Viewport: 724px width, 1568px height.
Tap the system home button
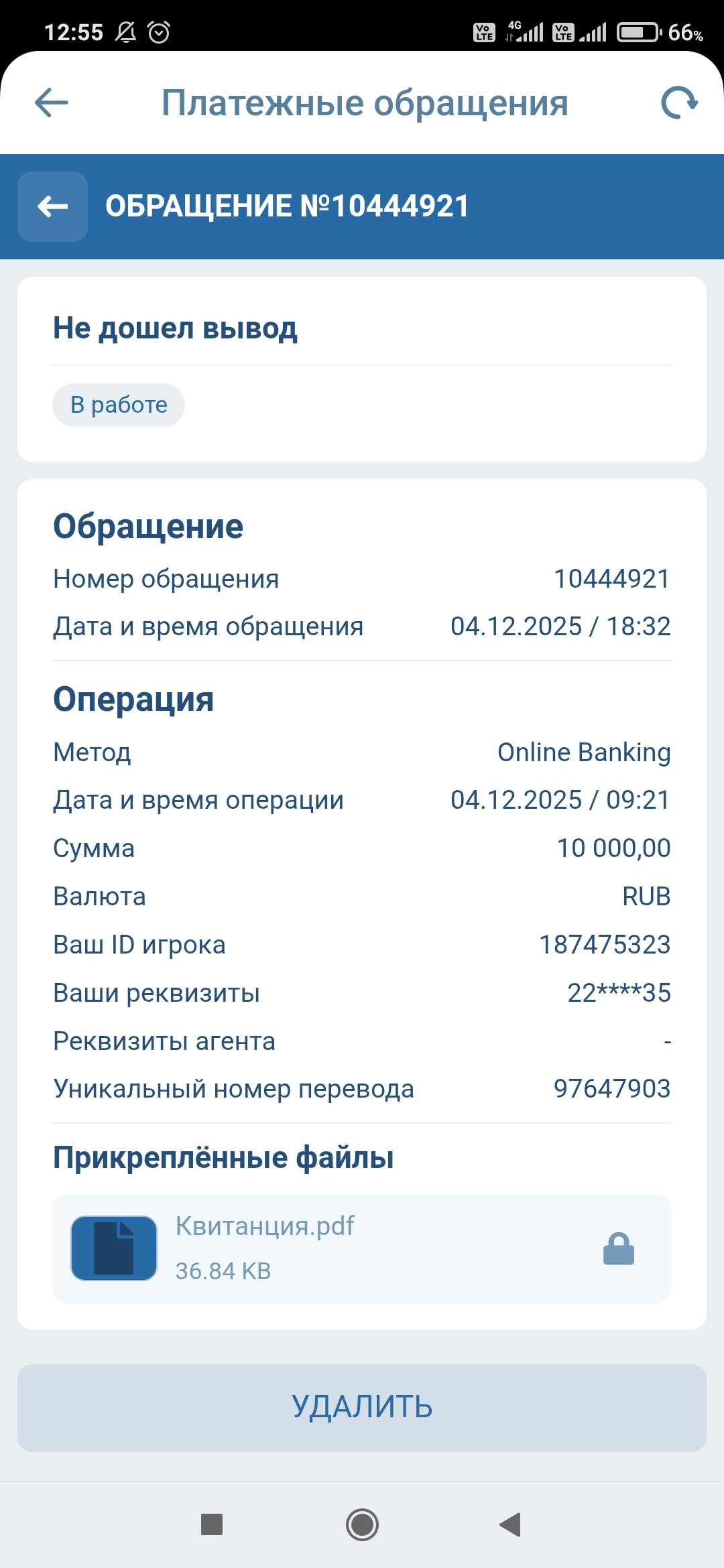point(362,1524)
